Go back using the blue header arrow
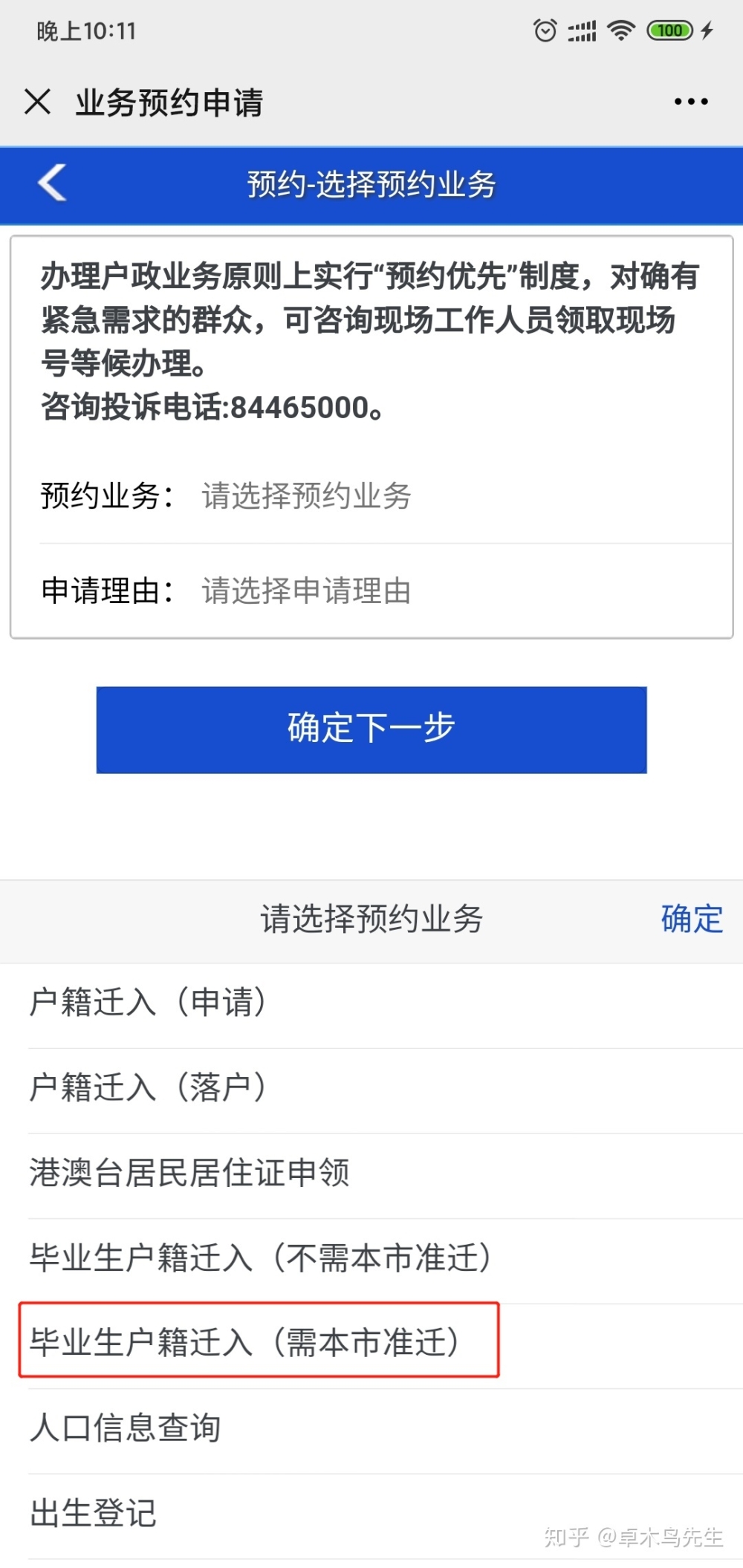 52,183
